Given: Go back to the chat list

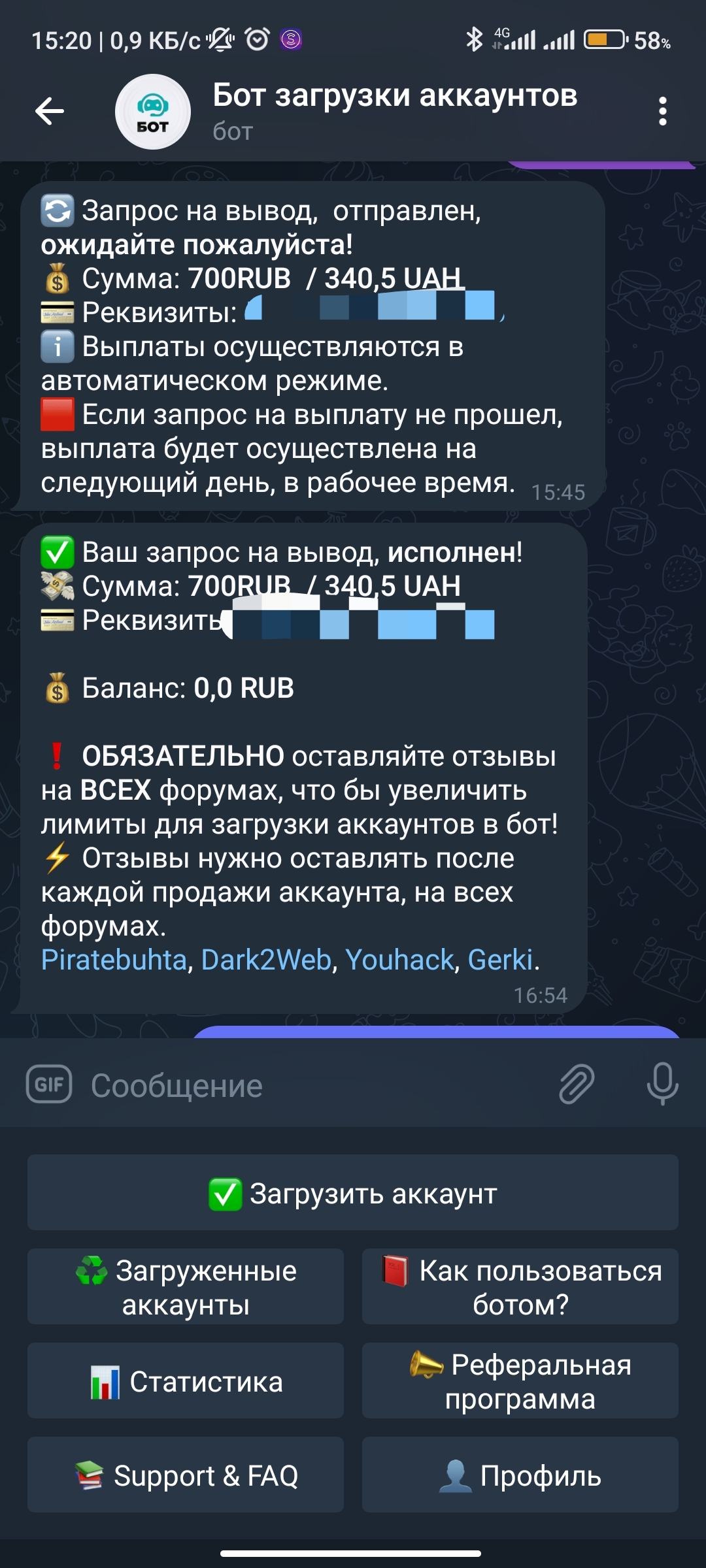Looking at the screenshot, I should pos(50,111).
